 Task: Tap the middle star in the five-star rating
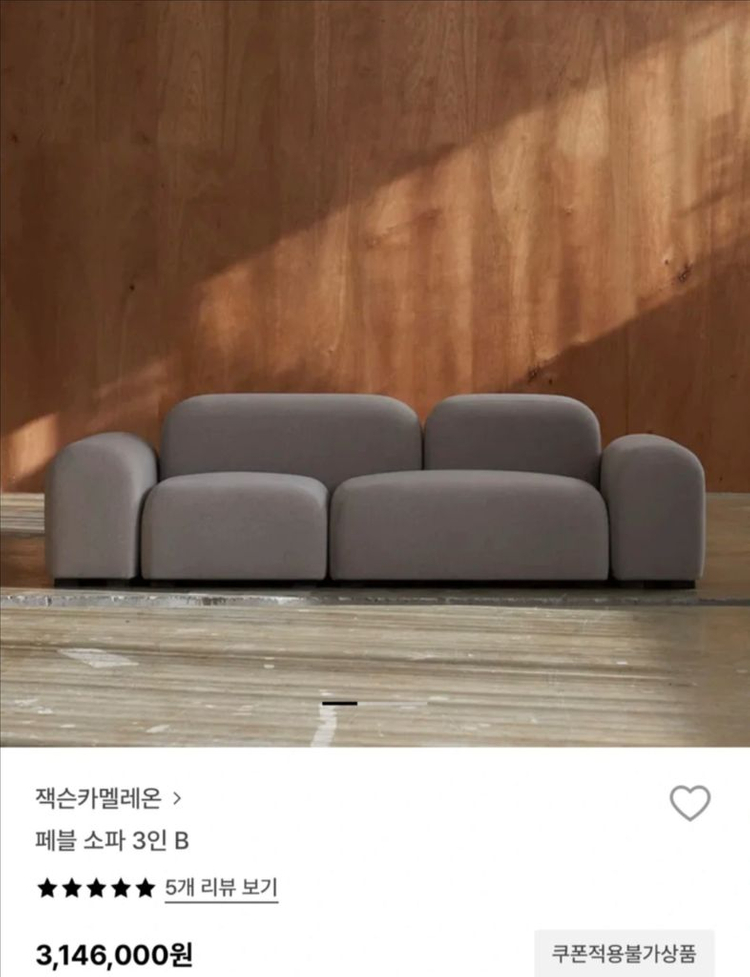pos(96,885)
